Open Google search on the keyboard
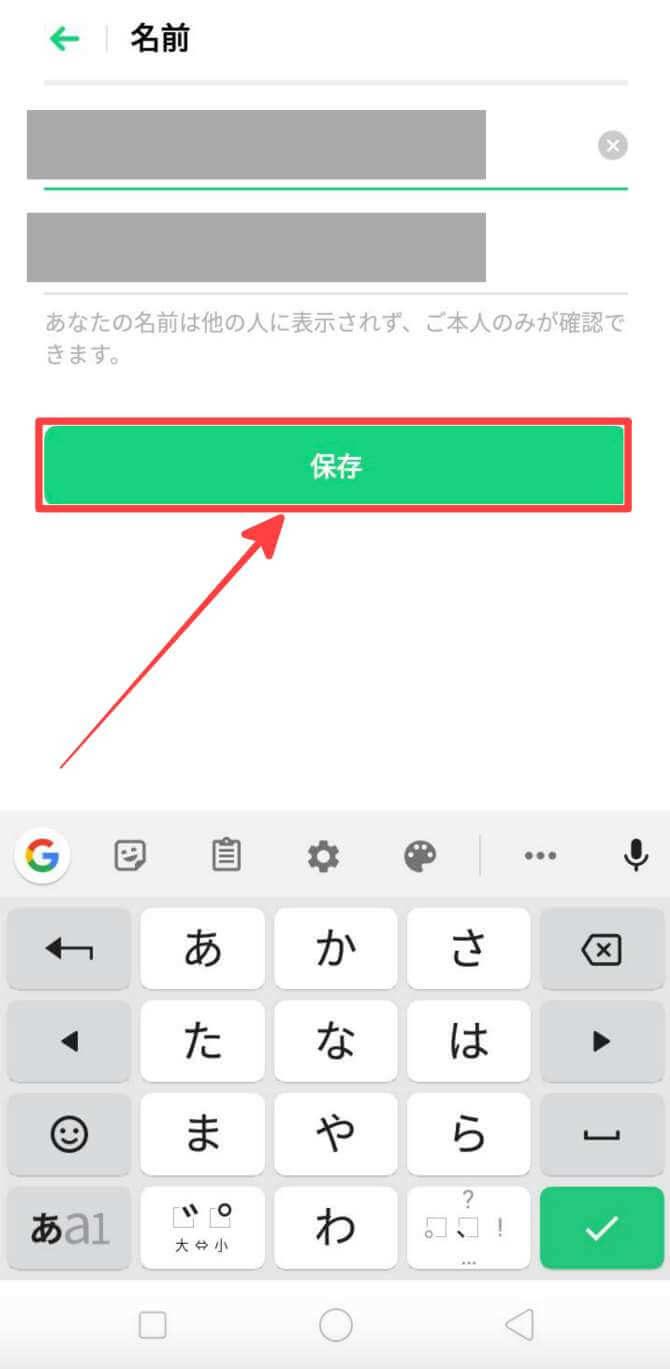This screenshot has width=670, height=1369. pyautogui.click(x=42, y=856)
